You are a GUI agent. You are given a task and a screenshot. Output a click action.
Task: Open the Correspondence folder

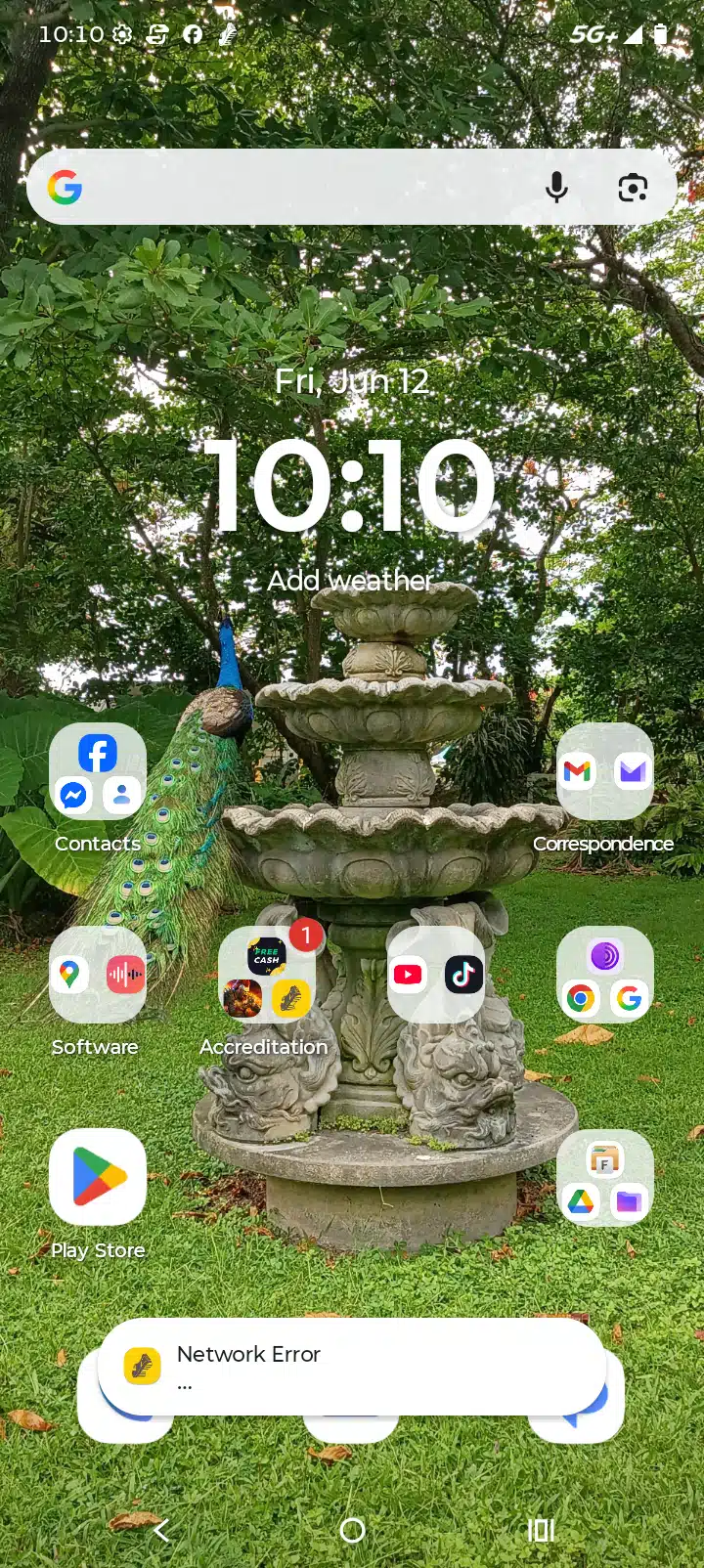tap(605, 772)
